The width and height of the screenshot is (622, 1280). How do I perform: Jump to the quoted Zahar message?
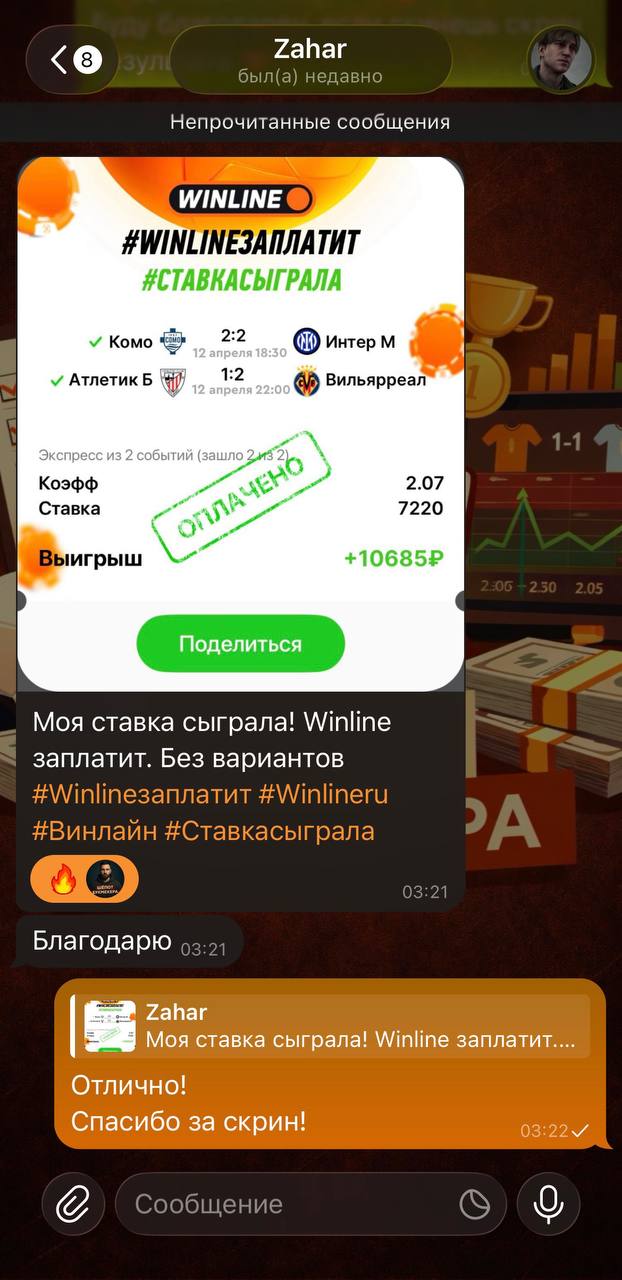330,1025
